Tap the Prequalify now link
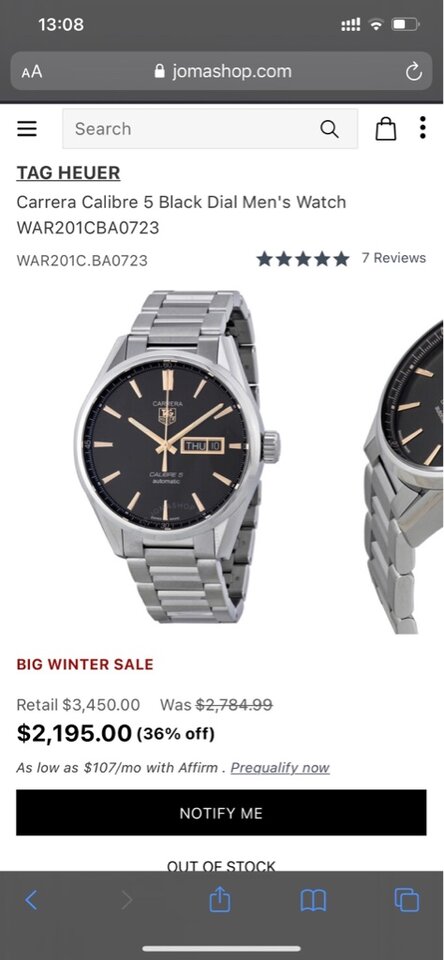This screenshot has height=960, width=444. [x=280, y=768]
